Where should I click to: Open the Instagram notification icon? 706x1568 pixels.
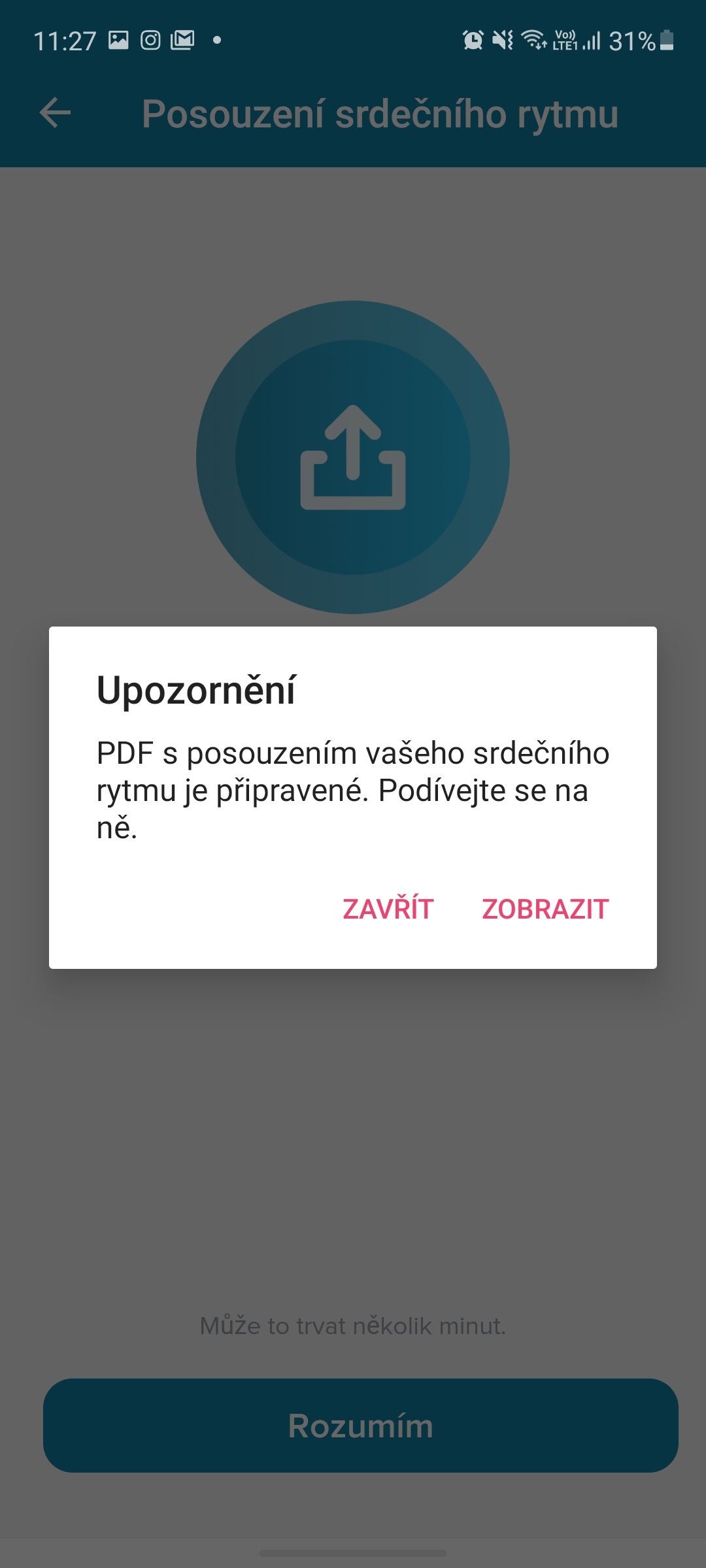click(x=149, y=41)
